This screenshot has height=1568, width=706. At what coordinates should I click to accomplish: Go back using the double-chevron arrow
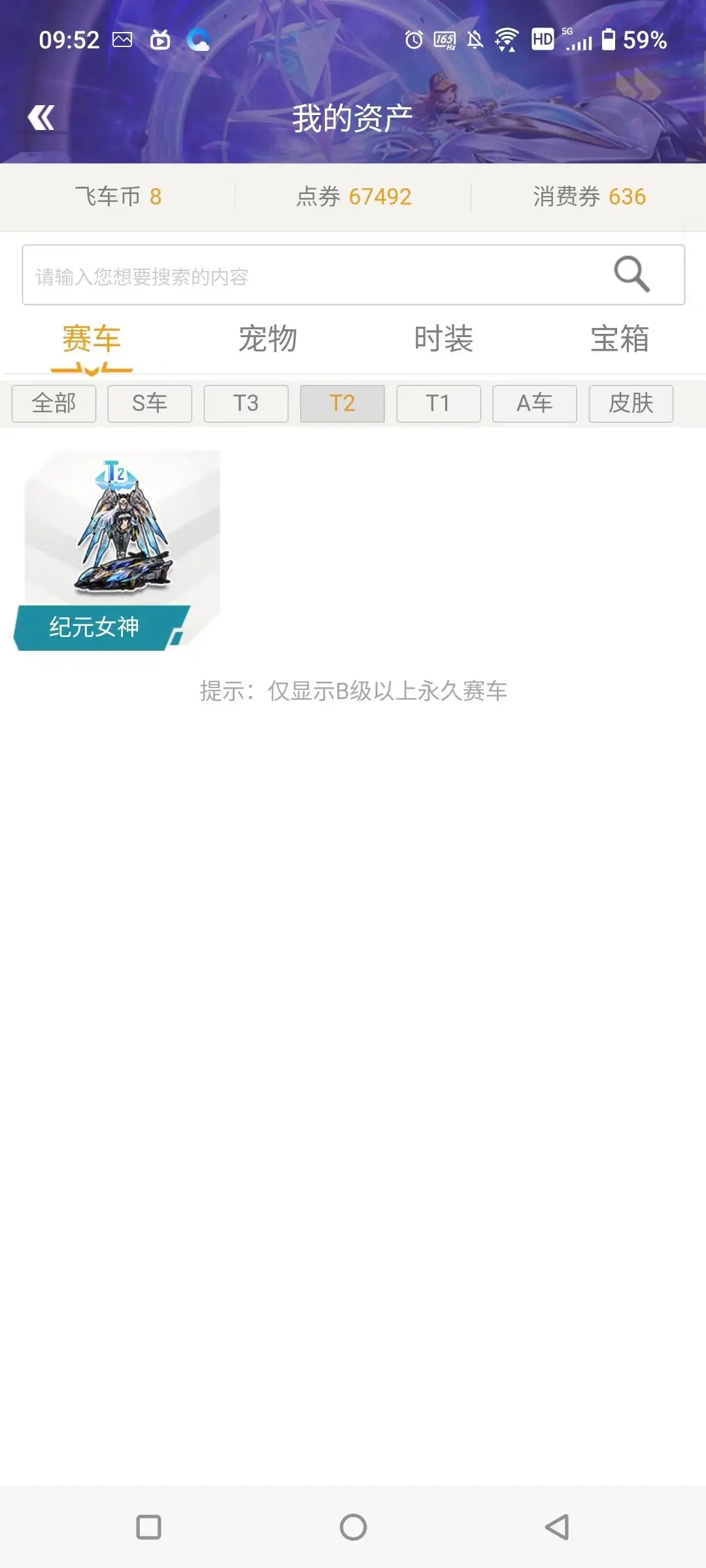coord(41,118)
